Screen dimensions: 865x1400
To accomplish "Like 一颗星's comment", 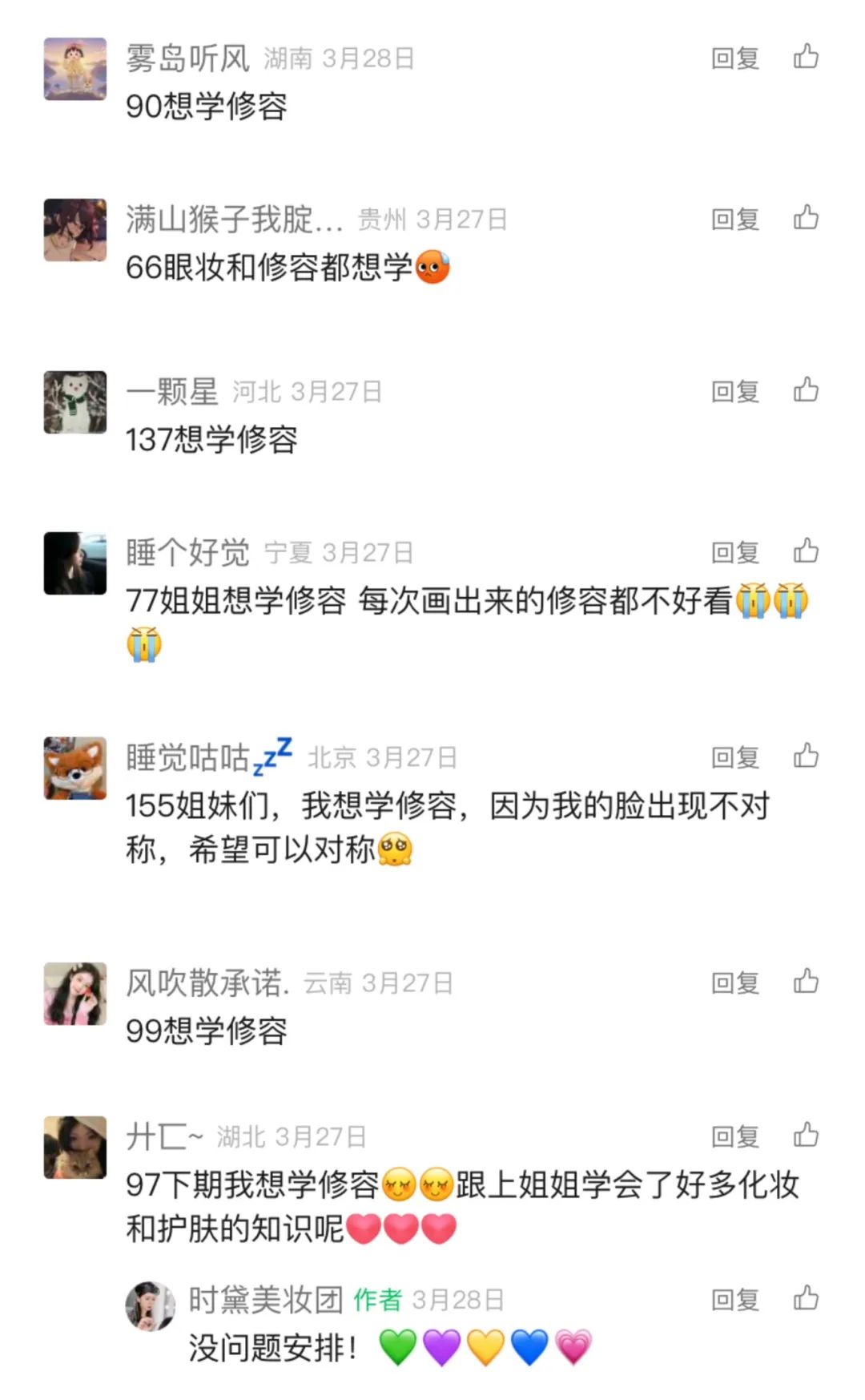I will (x=806, y=390).
